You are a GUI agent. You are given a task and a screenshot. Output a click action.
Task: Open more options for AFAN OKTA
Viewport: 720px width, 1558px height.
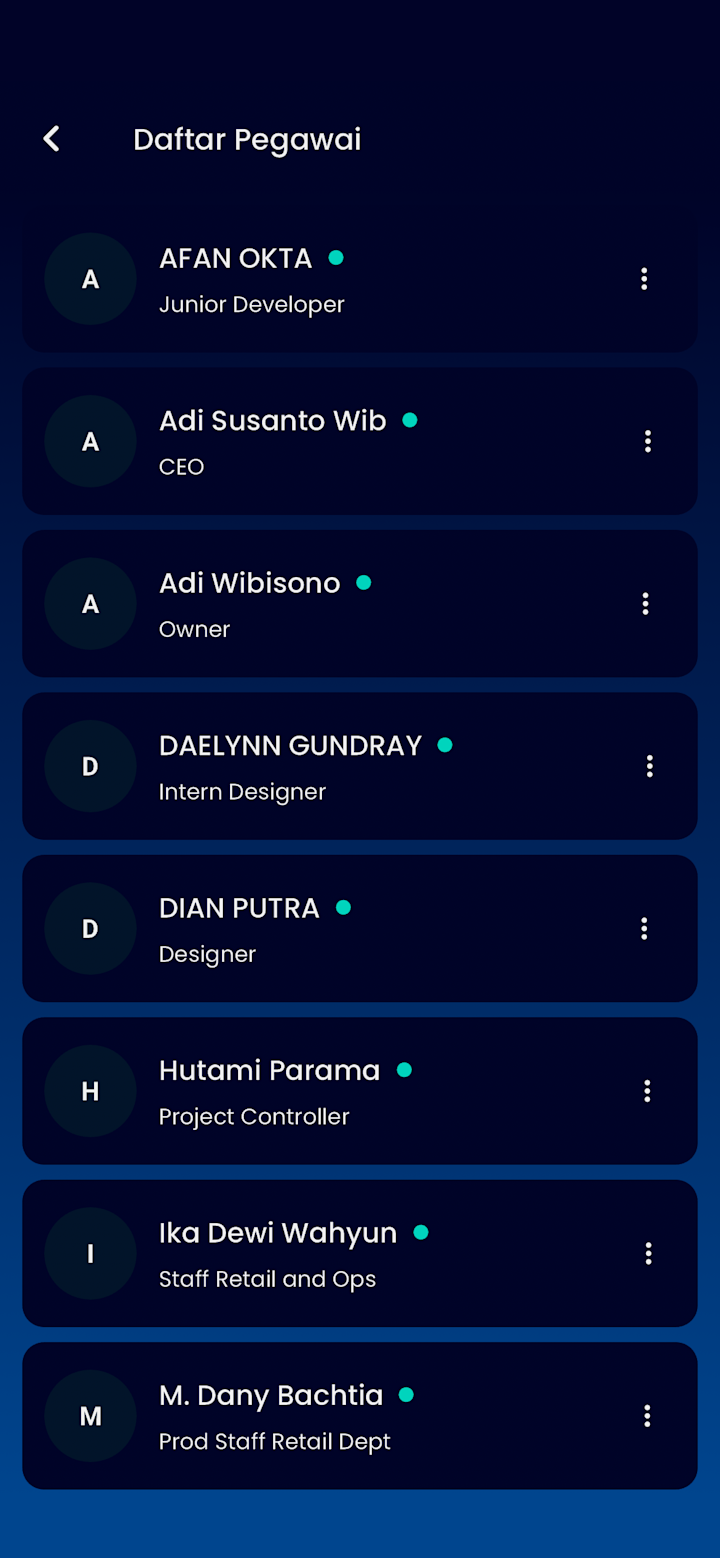pyautogui.click(x=644, y=279)
